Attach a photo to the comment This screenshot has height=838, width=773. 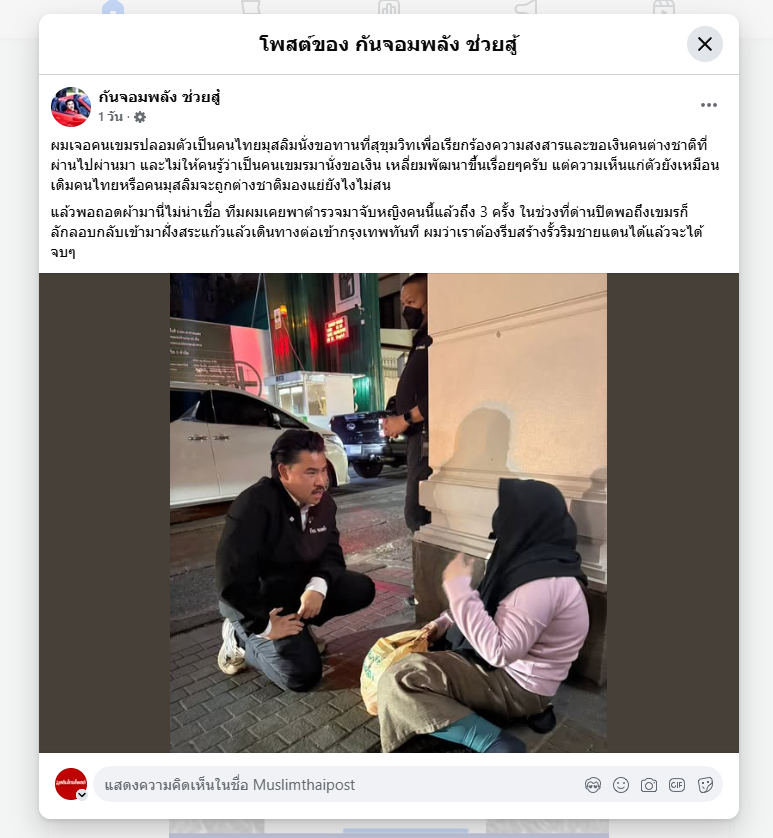click(649, 785)
